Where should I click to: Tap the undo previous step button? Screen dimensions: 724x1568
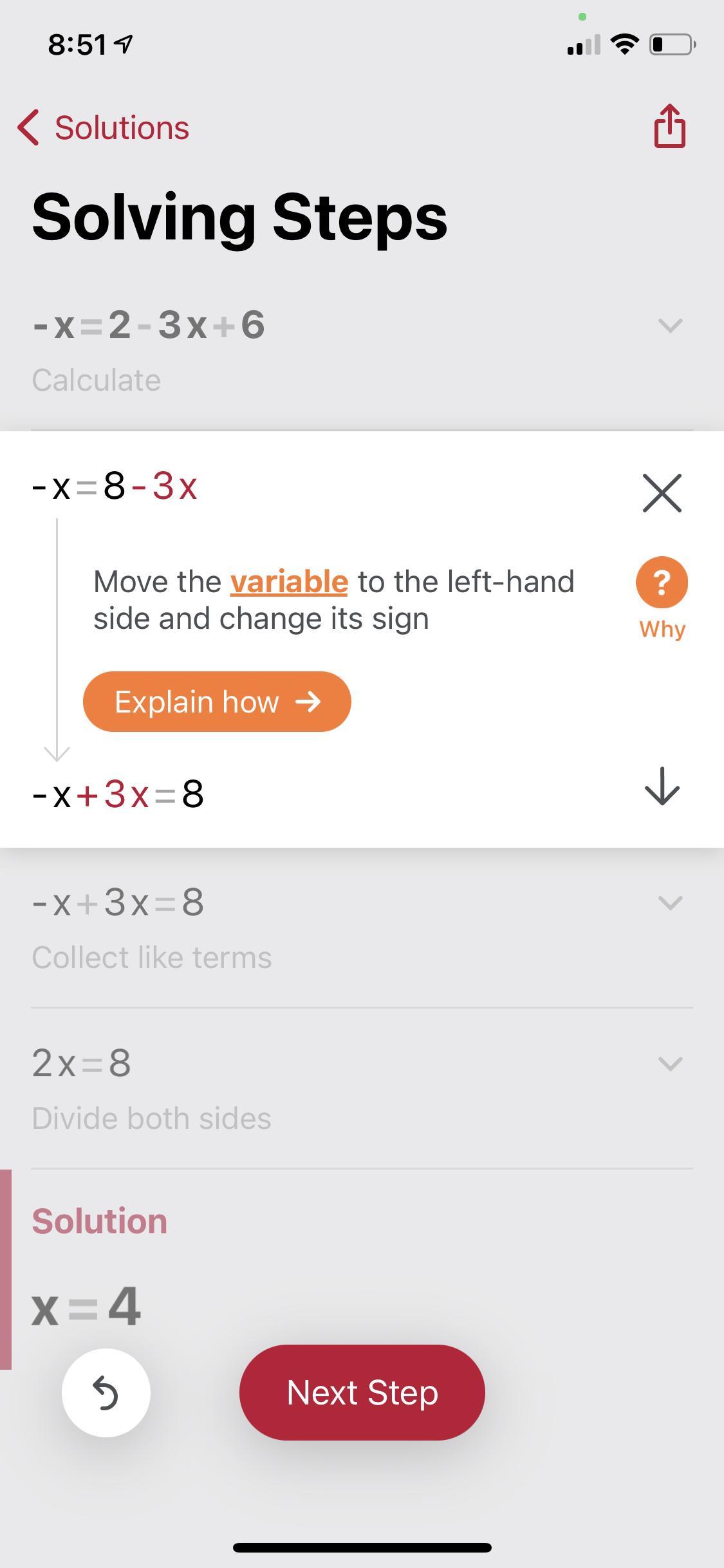[x=106, y=1393]
